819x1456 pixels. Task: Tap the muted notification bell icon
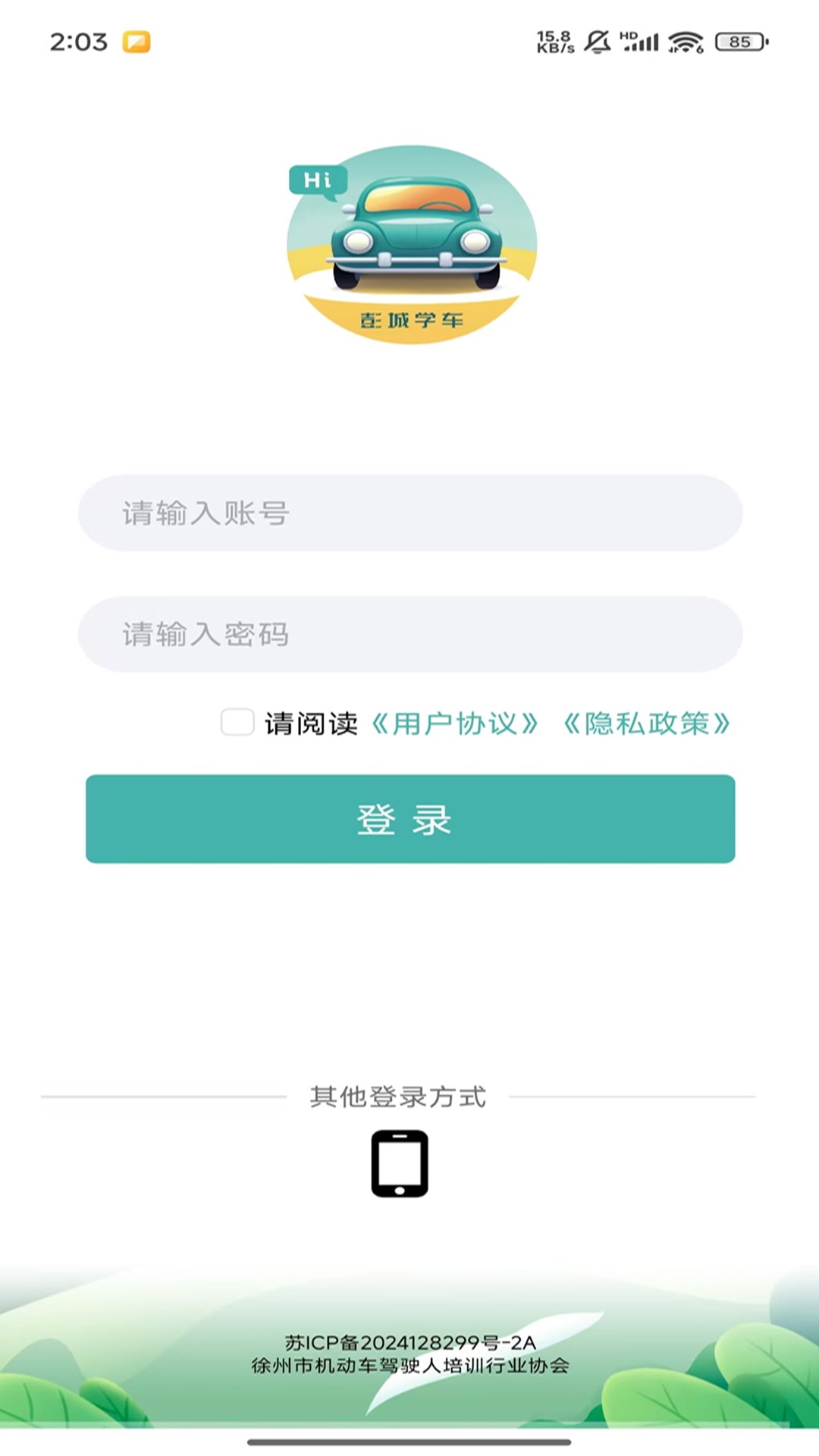[x=597, y=42]
